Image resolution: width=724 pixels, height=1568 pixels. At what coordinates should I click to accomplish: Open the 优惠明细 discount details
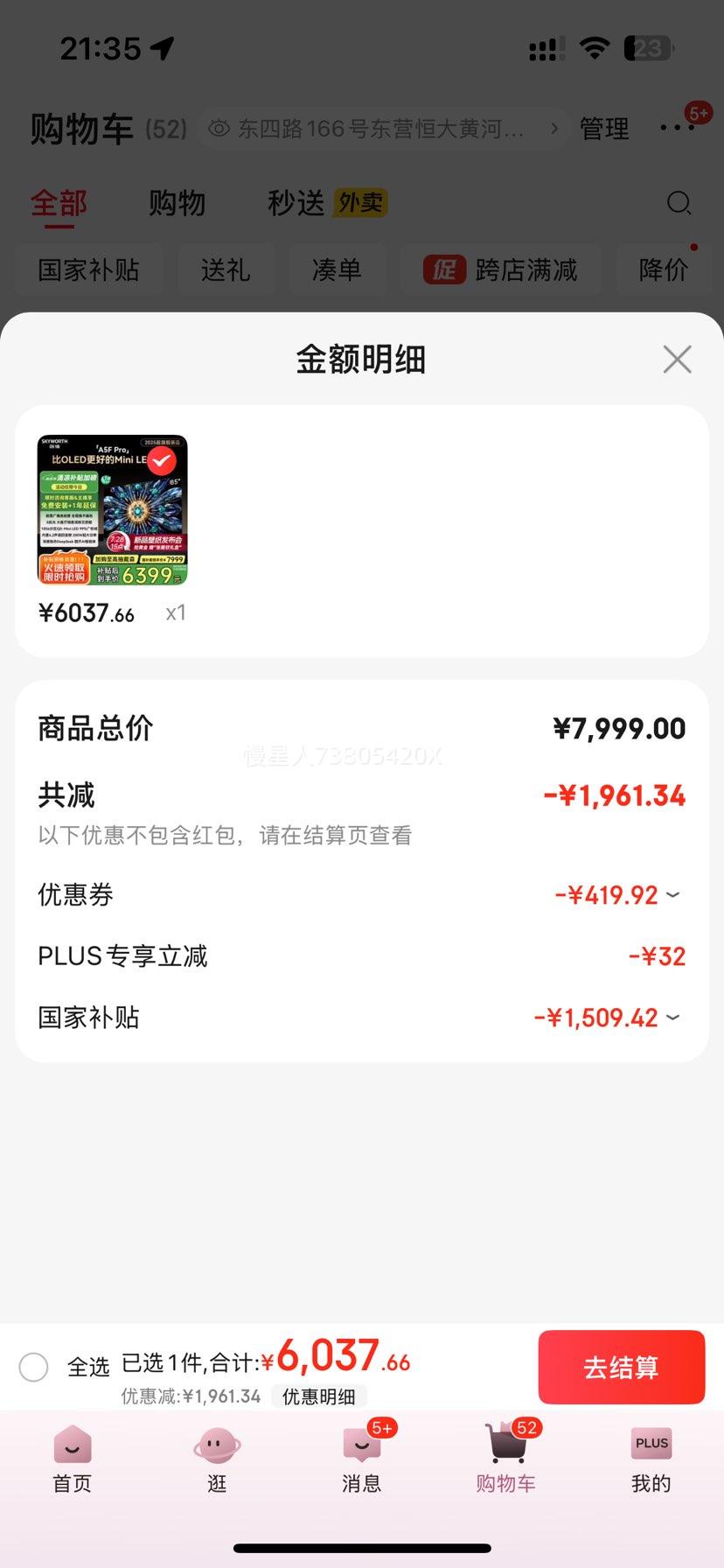coord(318,1396)
